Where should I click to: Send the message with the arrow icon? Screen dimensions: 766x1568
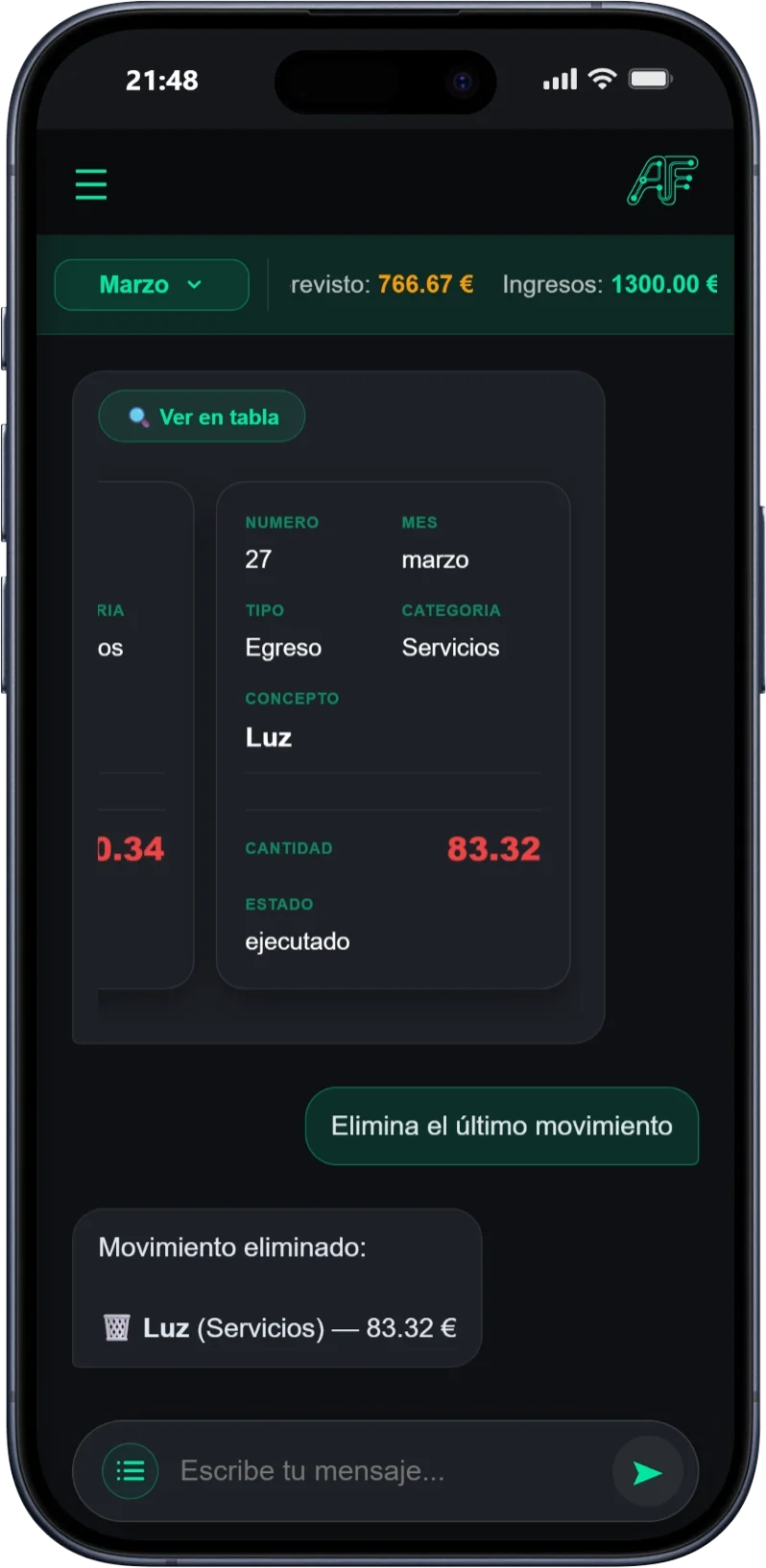[x=647, y=1472]
